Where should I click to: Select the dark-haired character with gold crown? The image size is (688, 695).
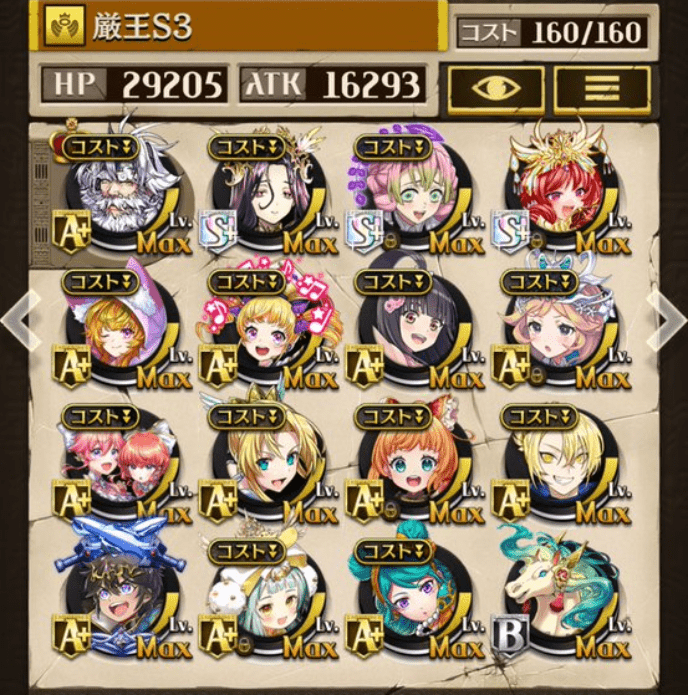coord(267,190)
